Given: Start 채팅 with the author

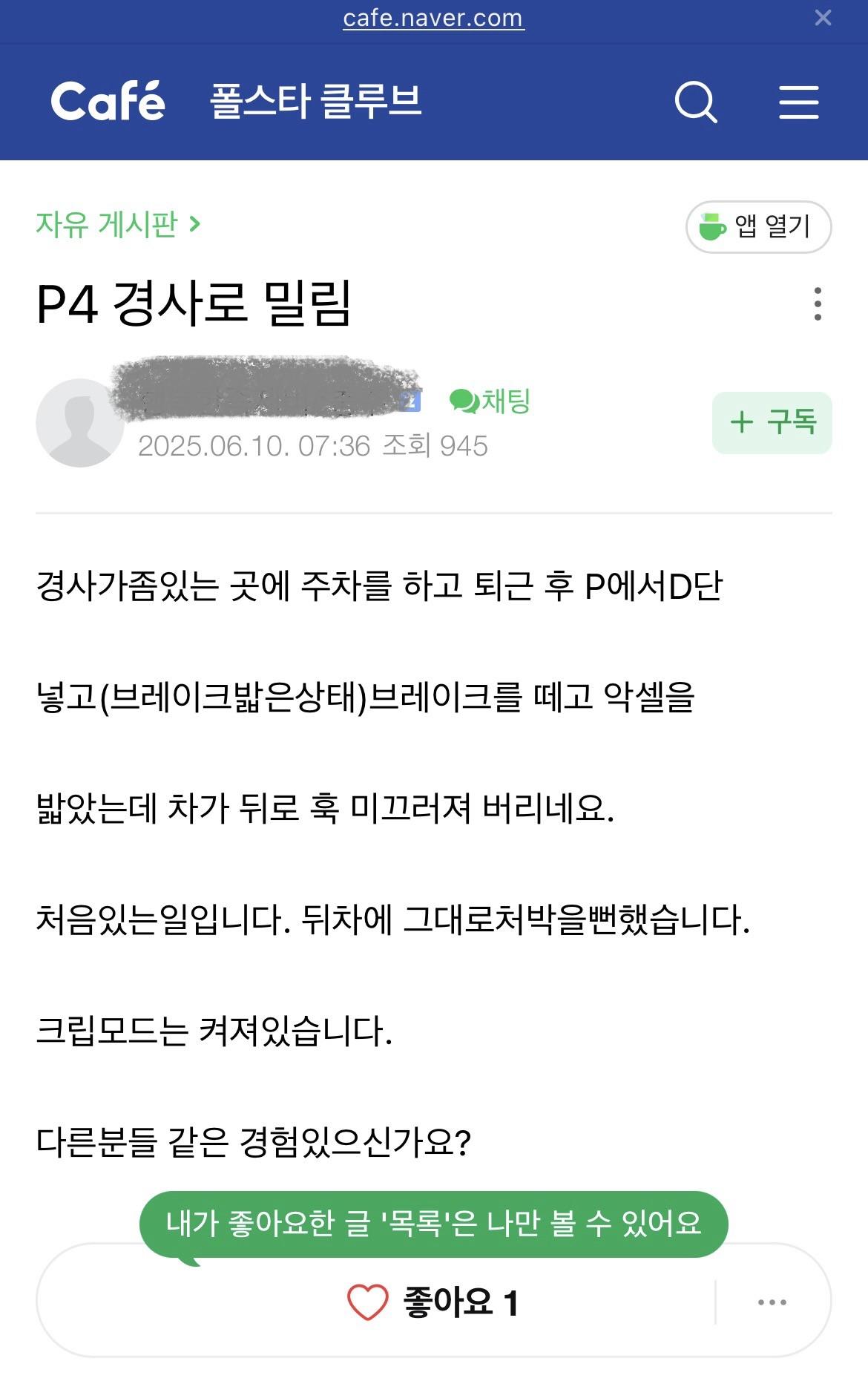Looking at the screenshot, I should click(x=490, y=401).
